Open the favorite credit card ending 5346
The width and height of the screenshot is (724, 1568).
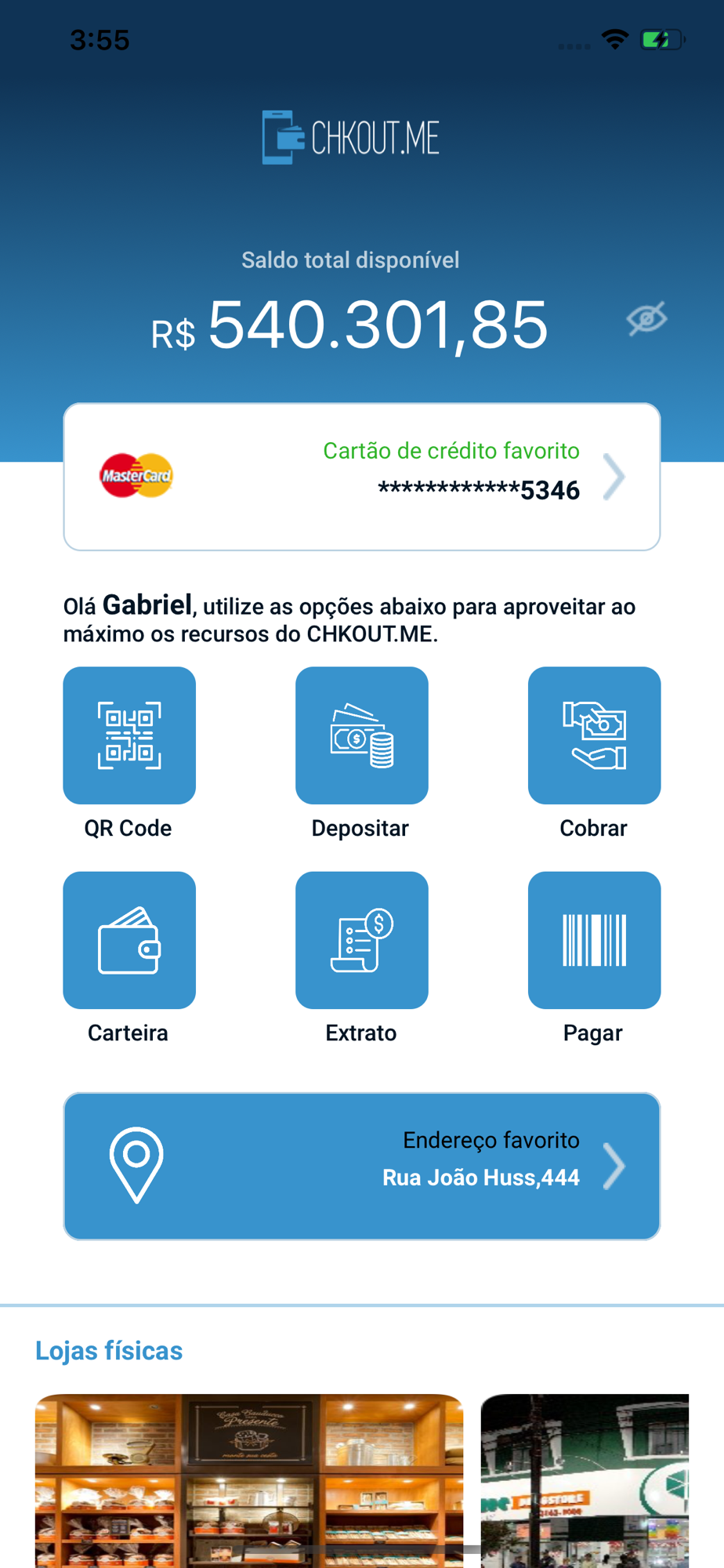[x=362, y=477]
